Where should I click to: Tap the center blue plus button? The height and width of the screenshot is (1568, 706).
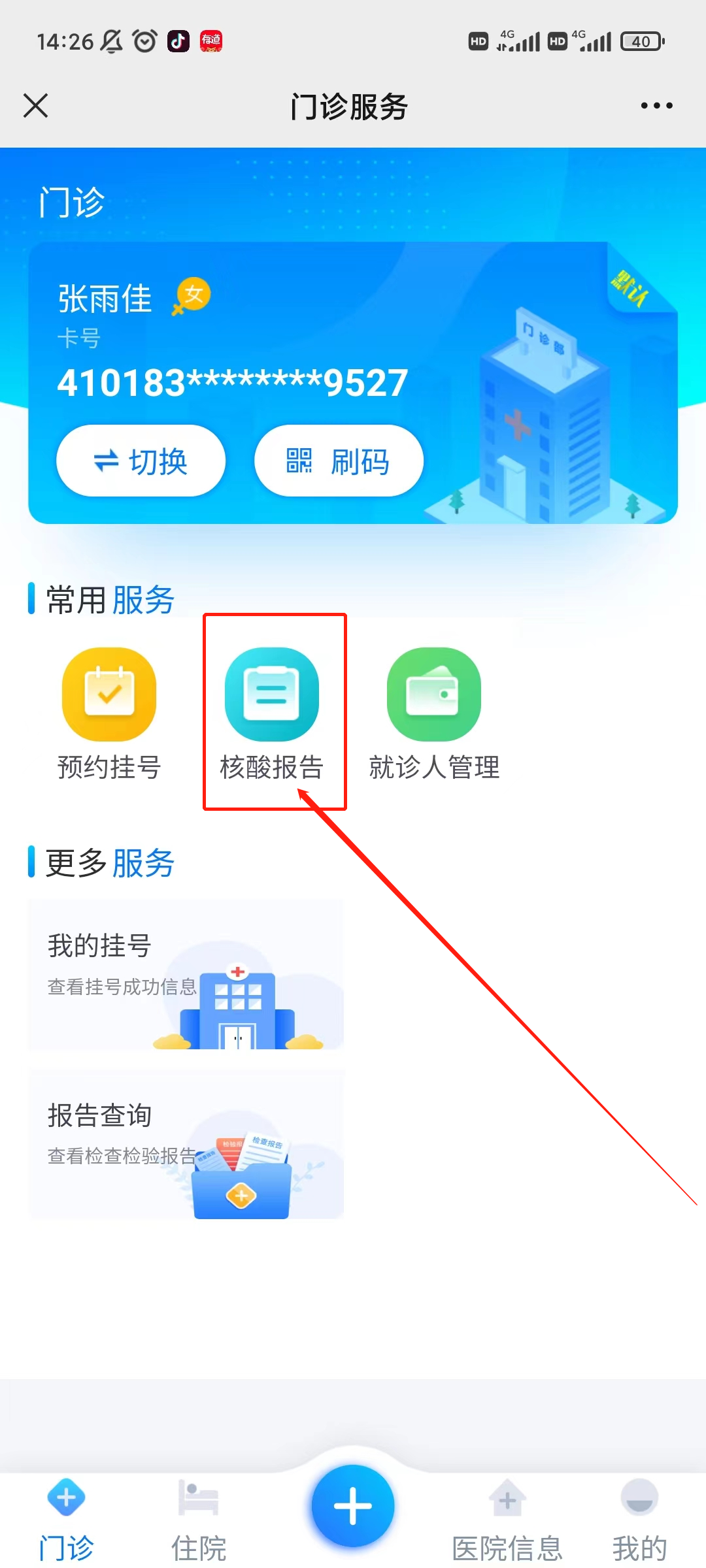[353, 1505]
